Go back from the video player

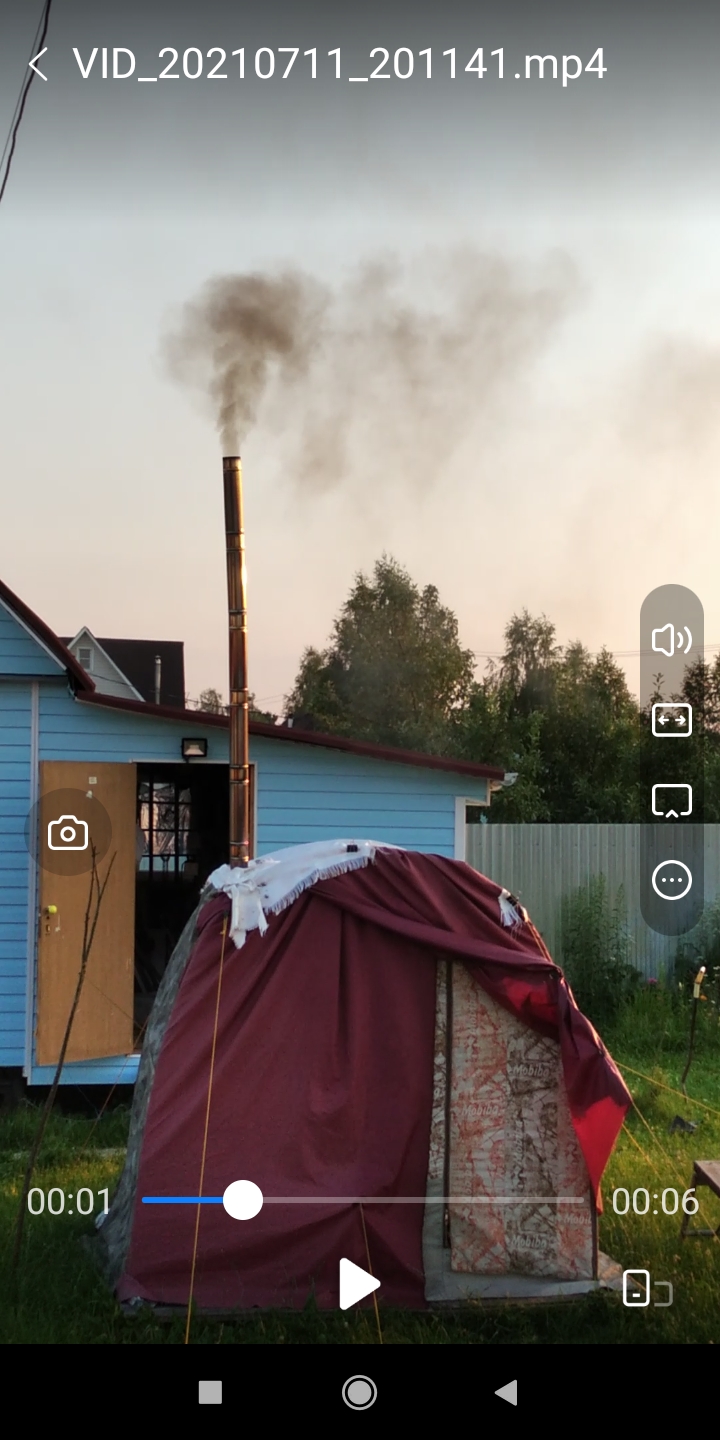38,65
